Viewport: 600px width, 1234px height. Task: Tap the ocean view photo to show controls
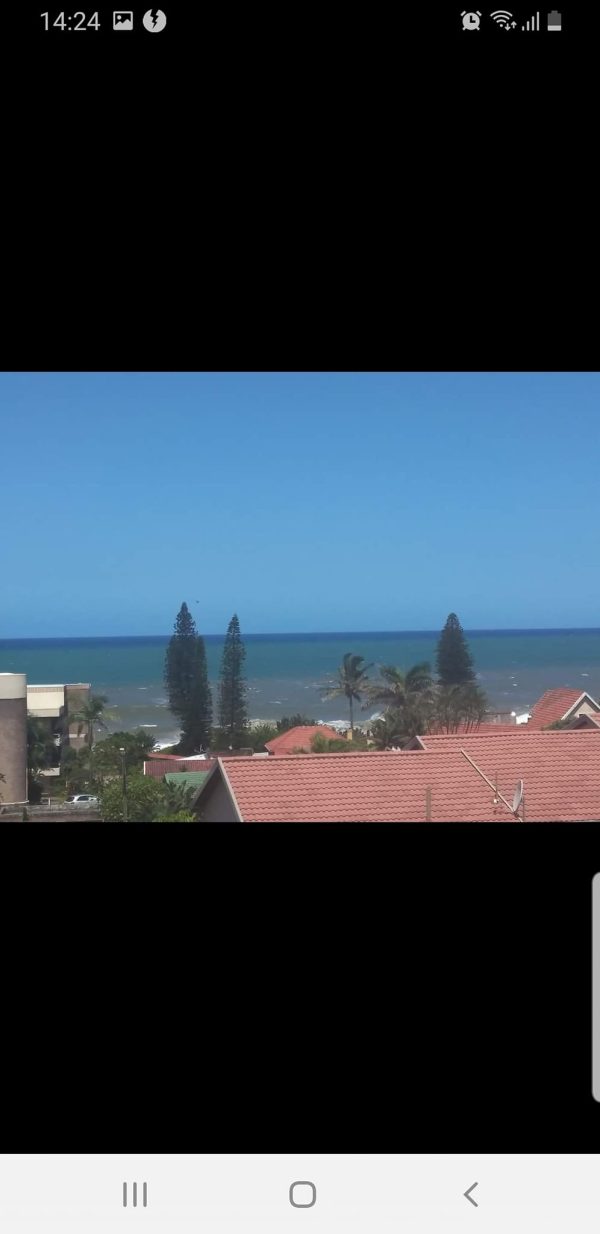pos(300,597)
